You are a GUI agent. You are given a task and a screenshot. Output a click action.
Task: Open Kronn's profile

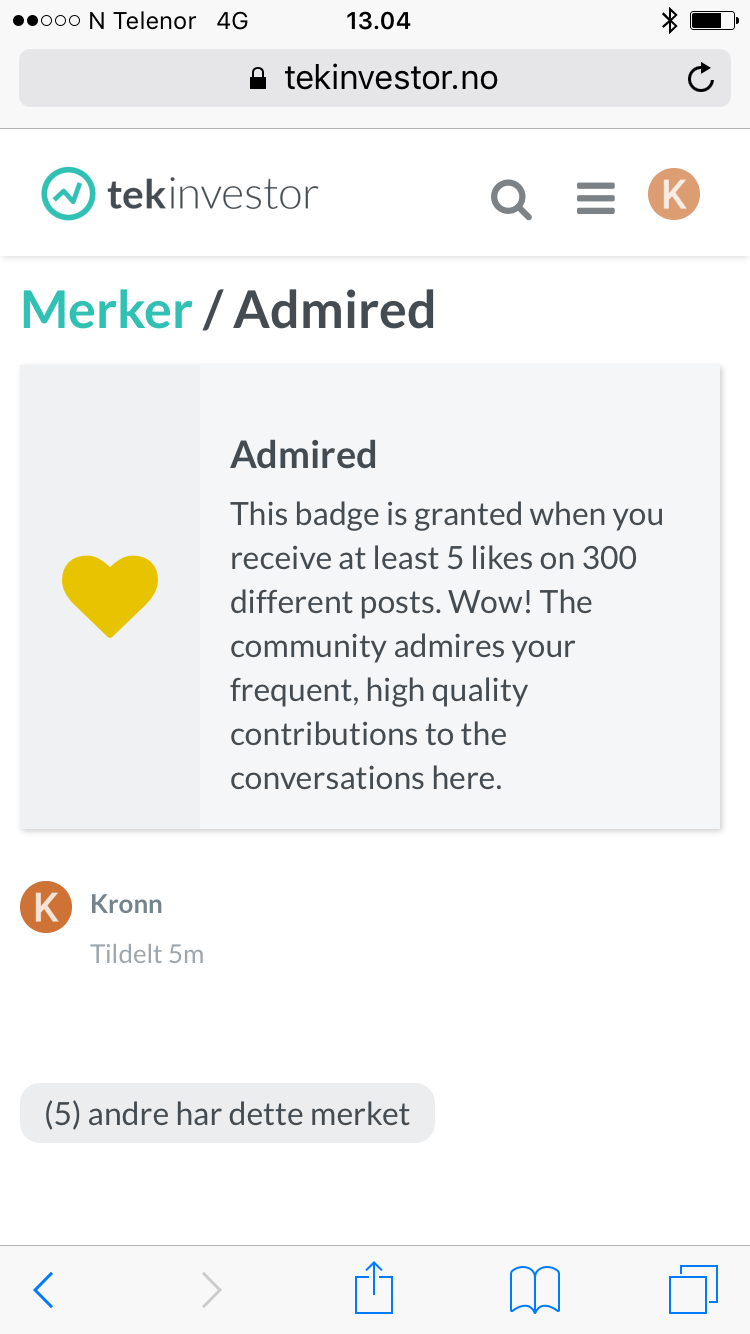point(126,904)
